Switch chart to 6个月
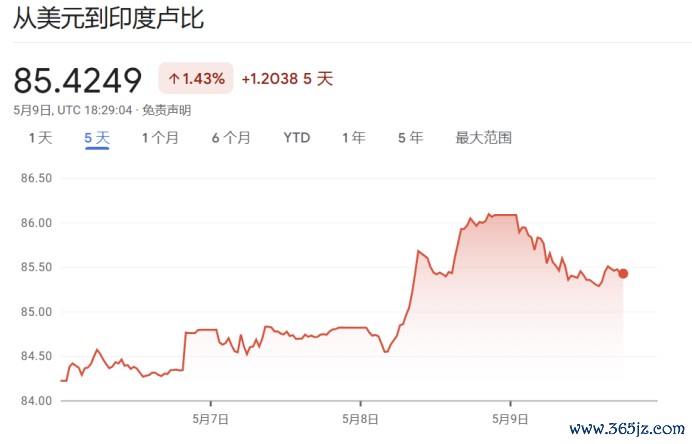 coord(231,138)
